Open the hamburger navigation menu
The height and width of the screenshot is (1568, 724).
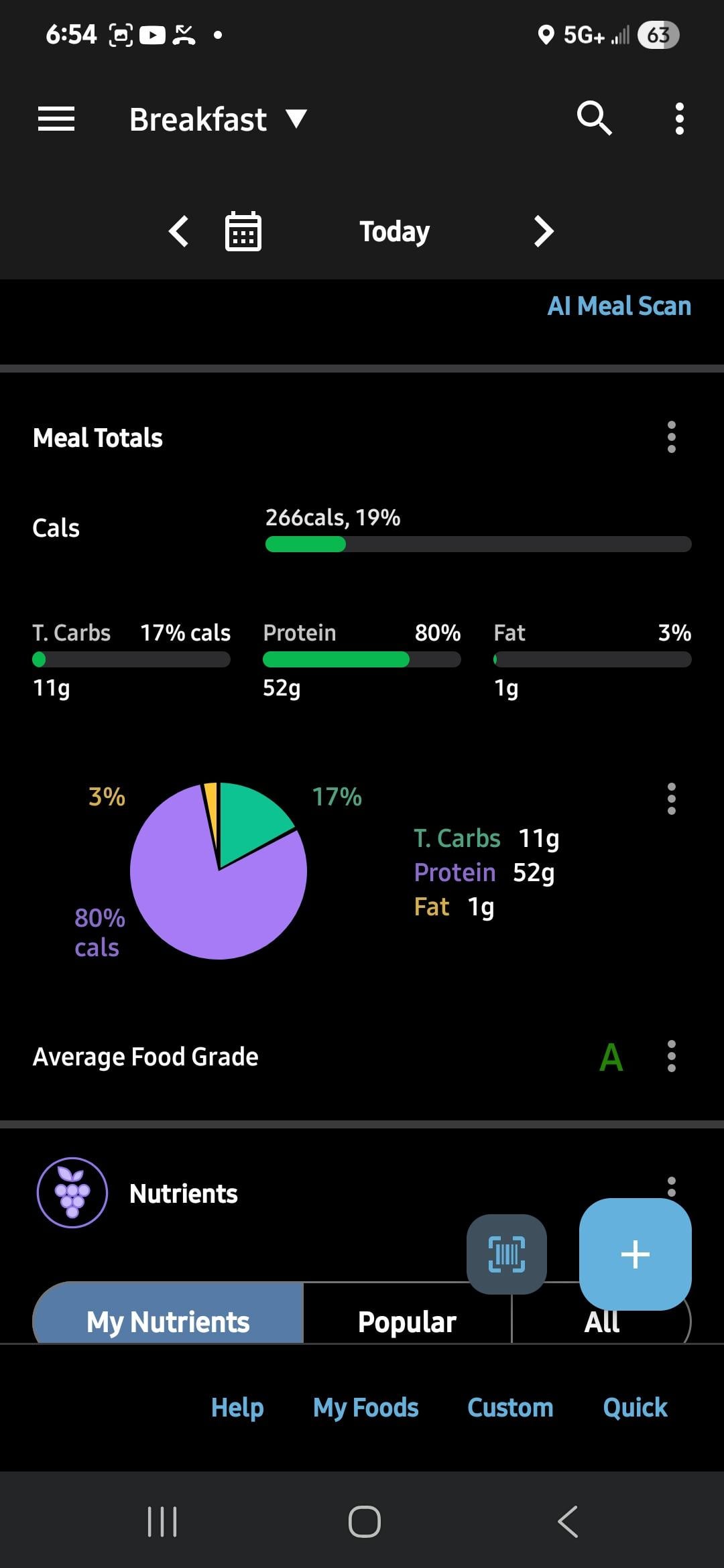pyautogui.click(x=56, y=119)
